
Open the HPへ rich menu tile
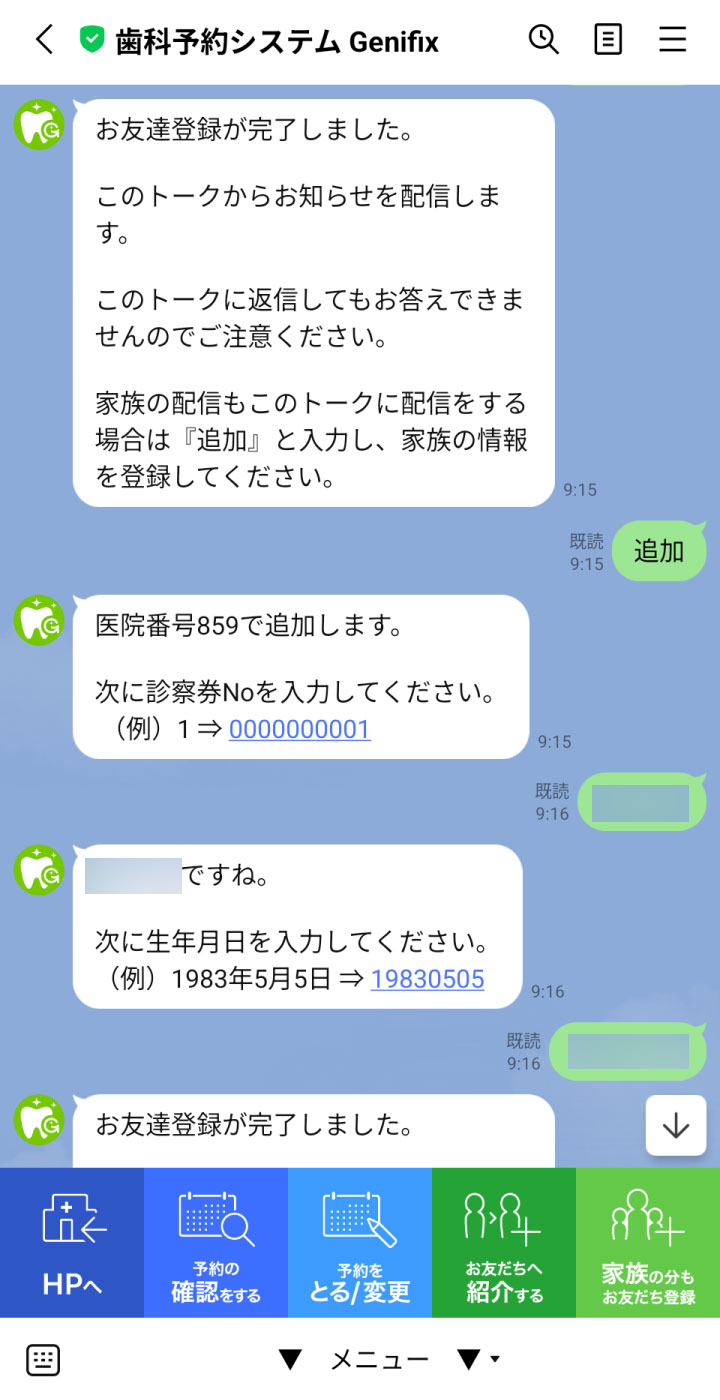[x=72, y=1243]
